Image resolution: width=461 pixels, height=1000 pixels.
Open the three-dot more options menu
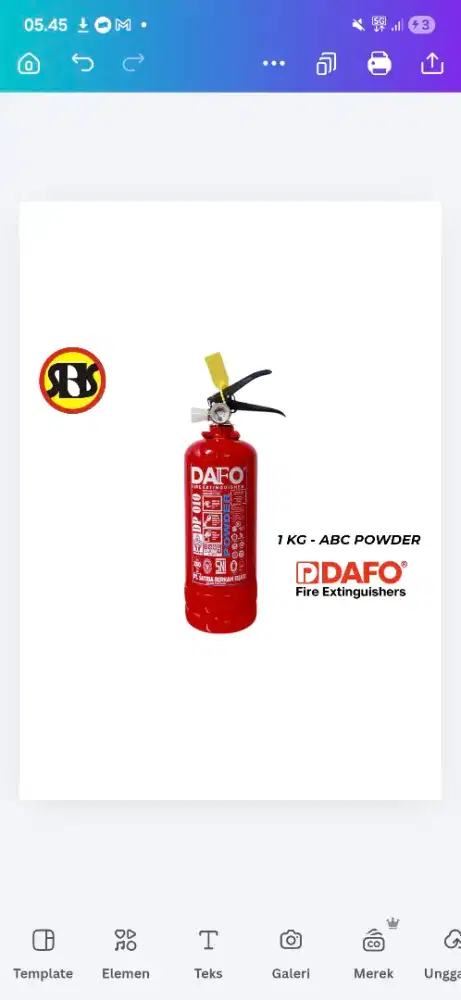pos(274,63)
